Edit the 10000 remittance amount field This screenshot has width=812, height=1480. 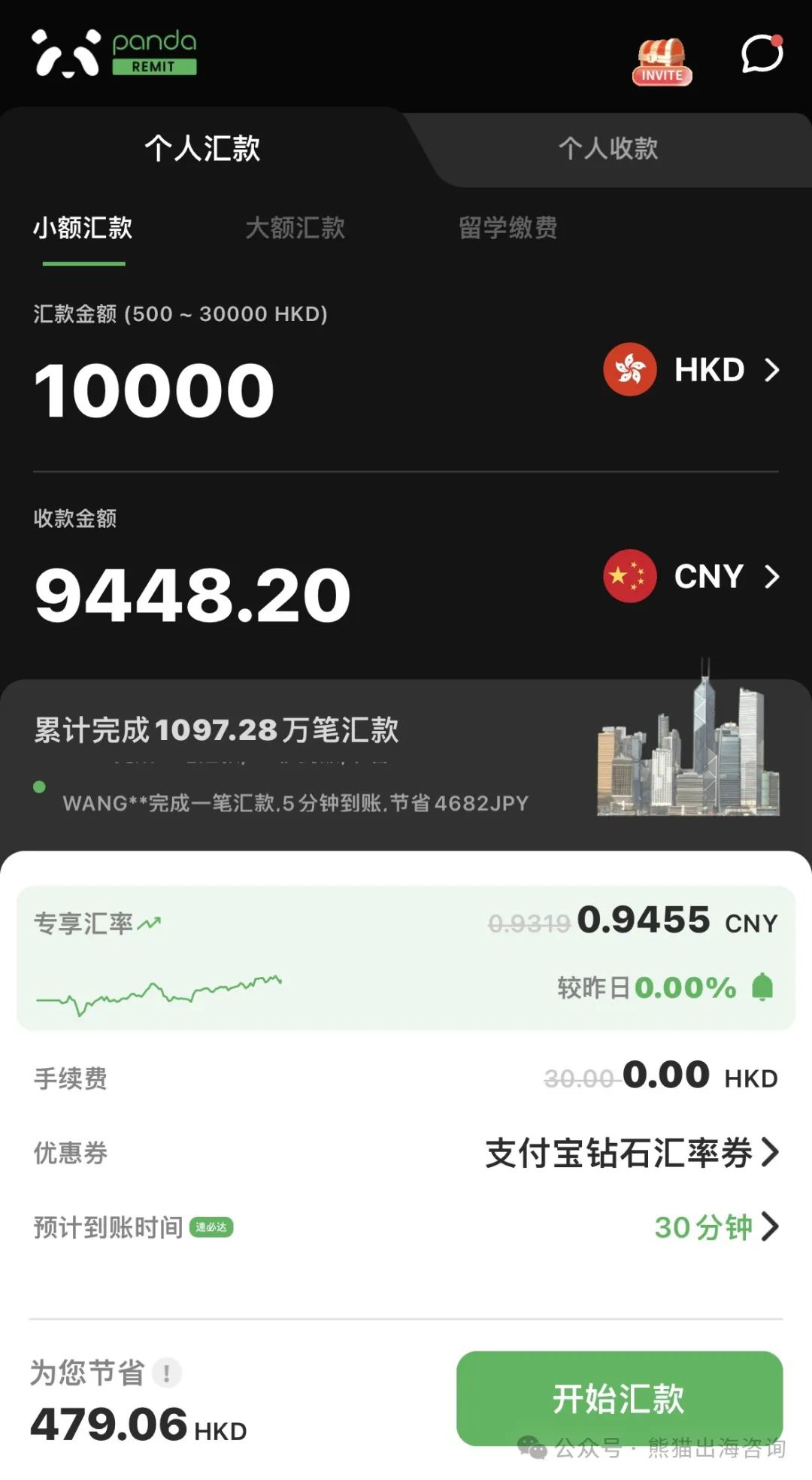155,391
